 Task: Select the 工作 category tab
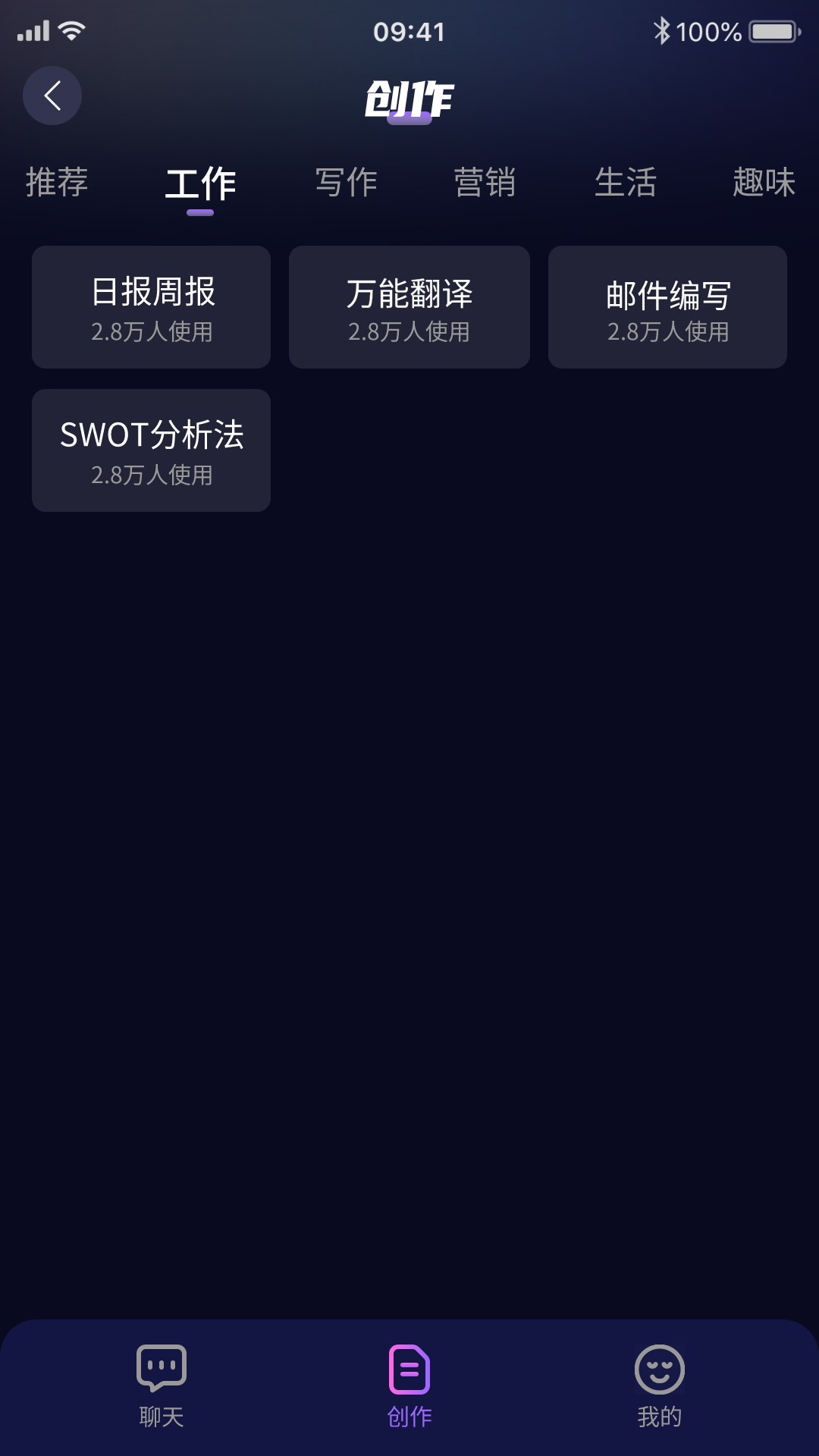(200, 184)
